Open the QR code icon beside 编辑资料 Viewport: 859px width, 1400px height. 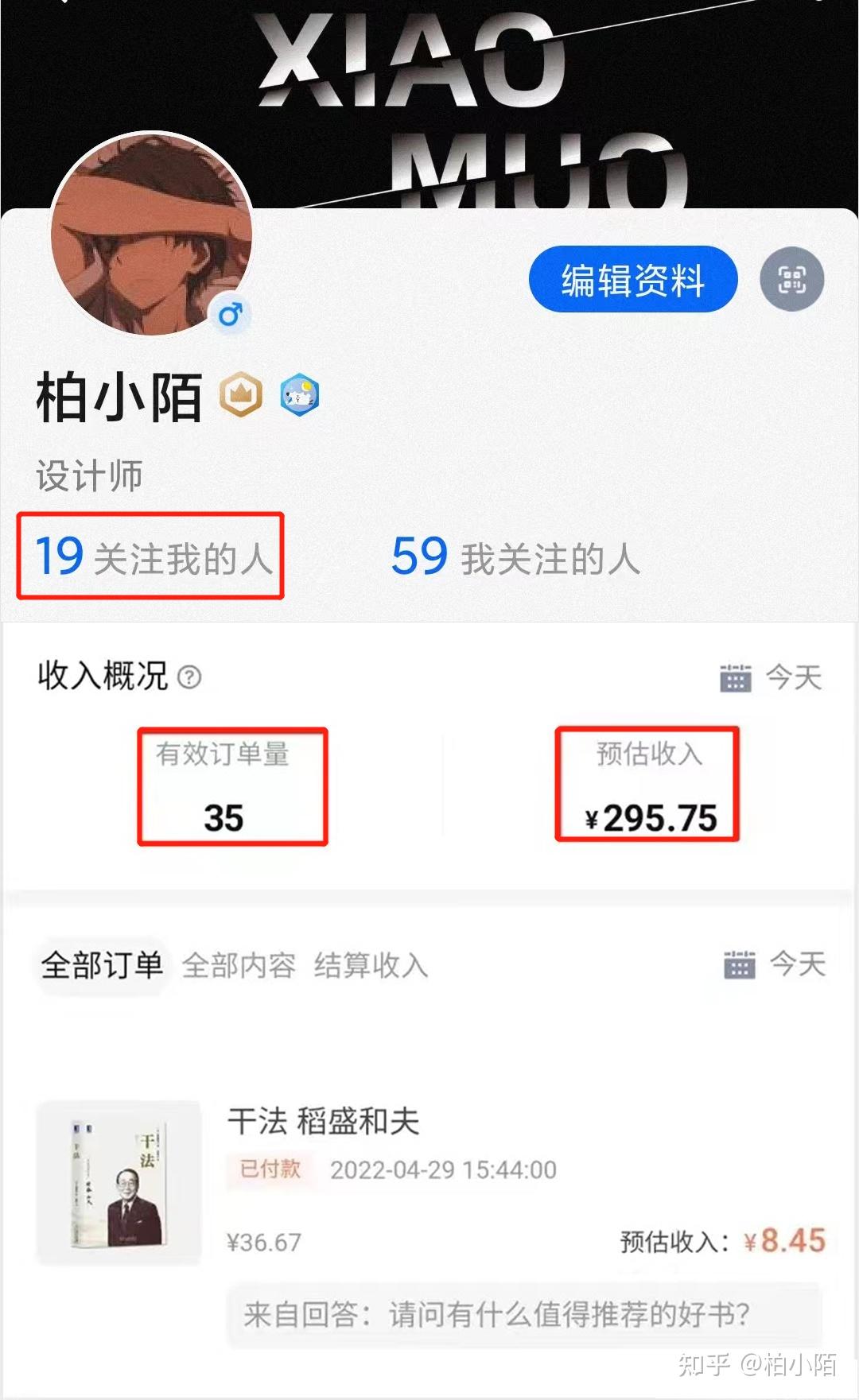click(791, 279)
